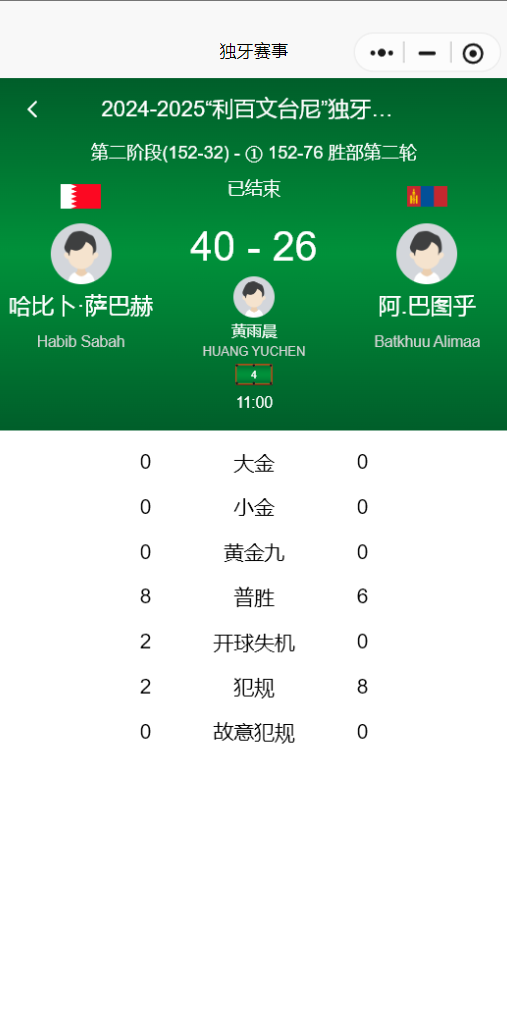
Task: Open Batkhuu Alimaa's player avatar
Action: coord(426,254)
